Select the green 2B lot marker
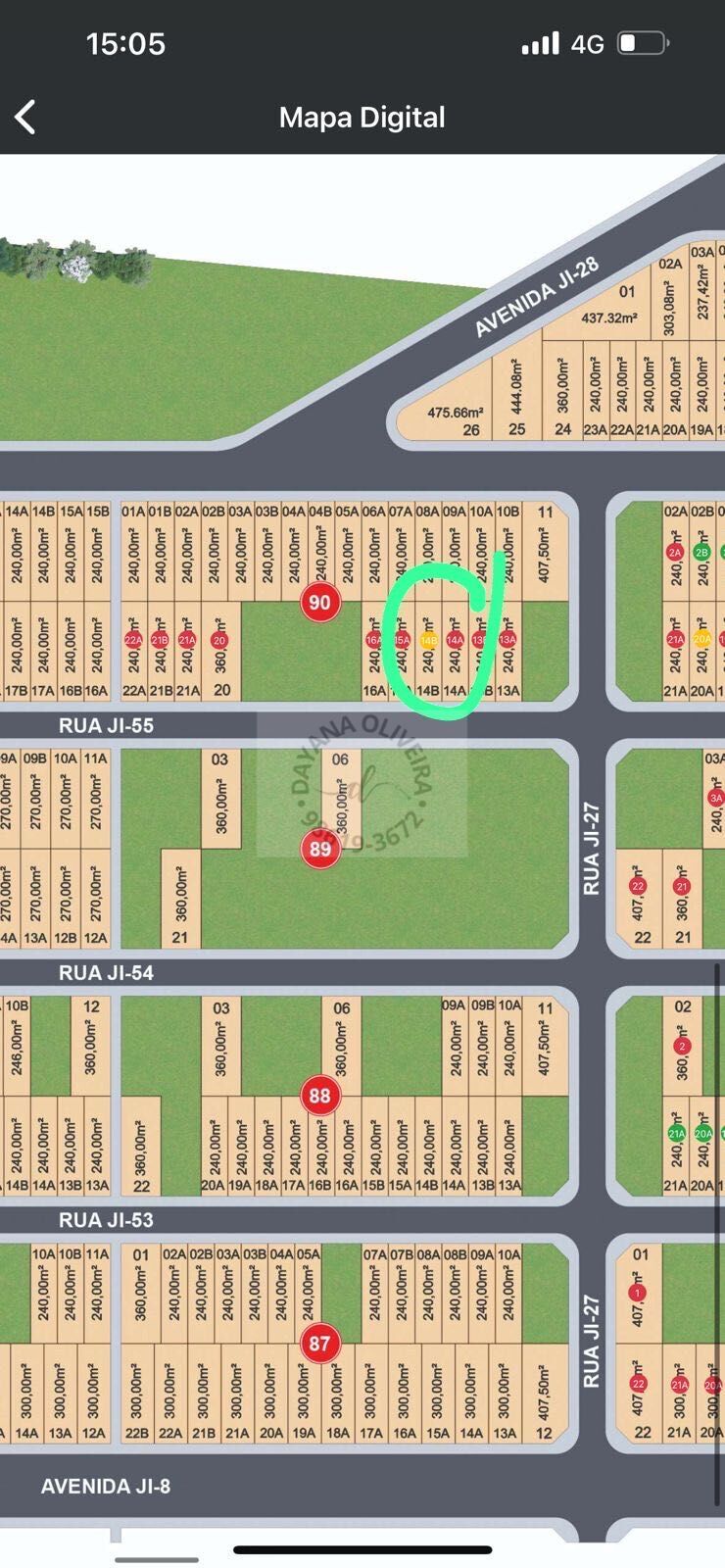 (x=701, y=552)
